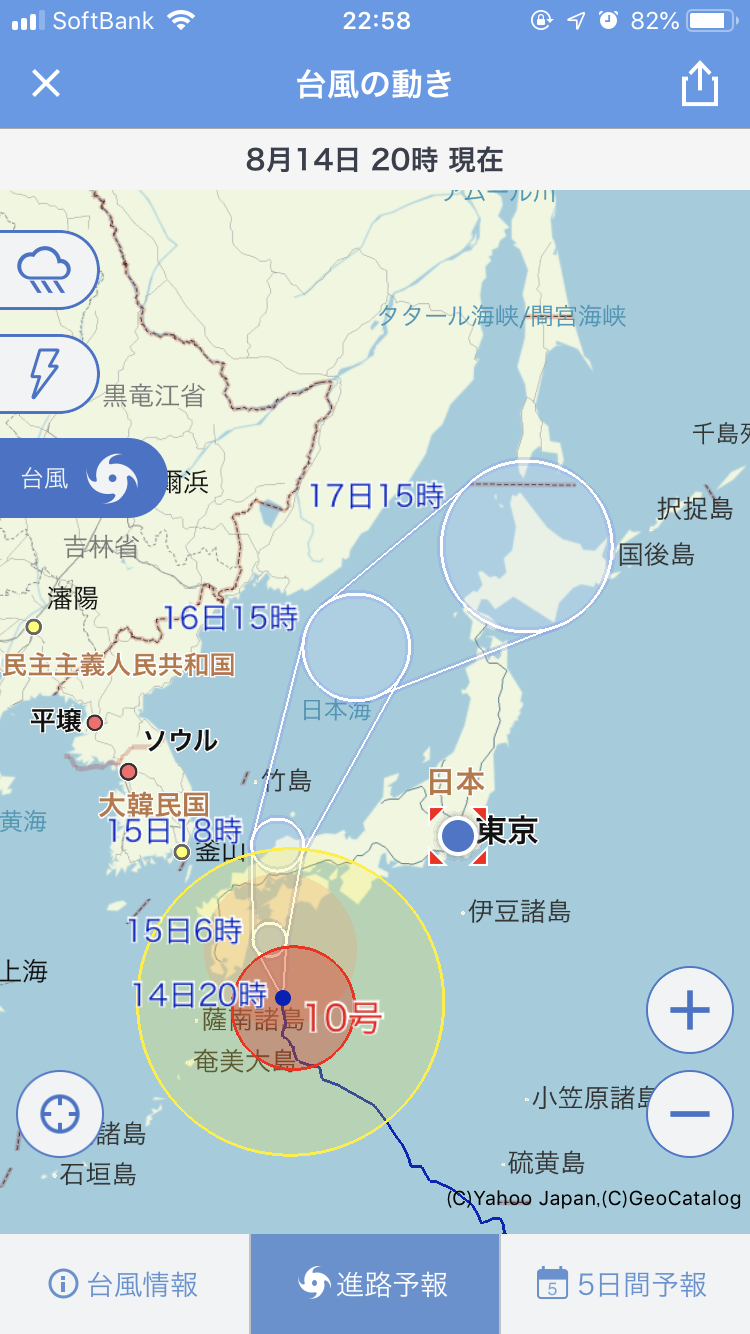The width and height of the screenshot is (750, 1334).
Task: Switch to the 台風情報 tab
Action: click(x=124, y=1284)
